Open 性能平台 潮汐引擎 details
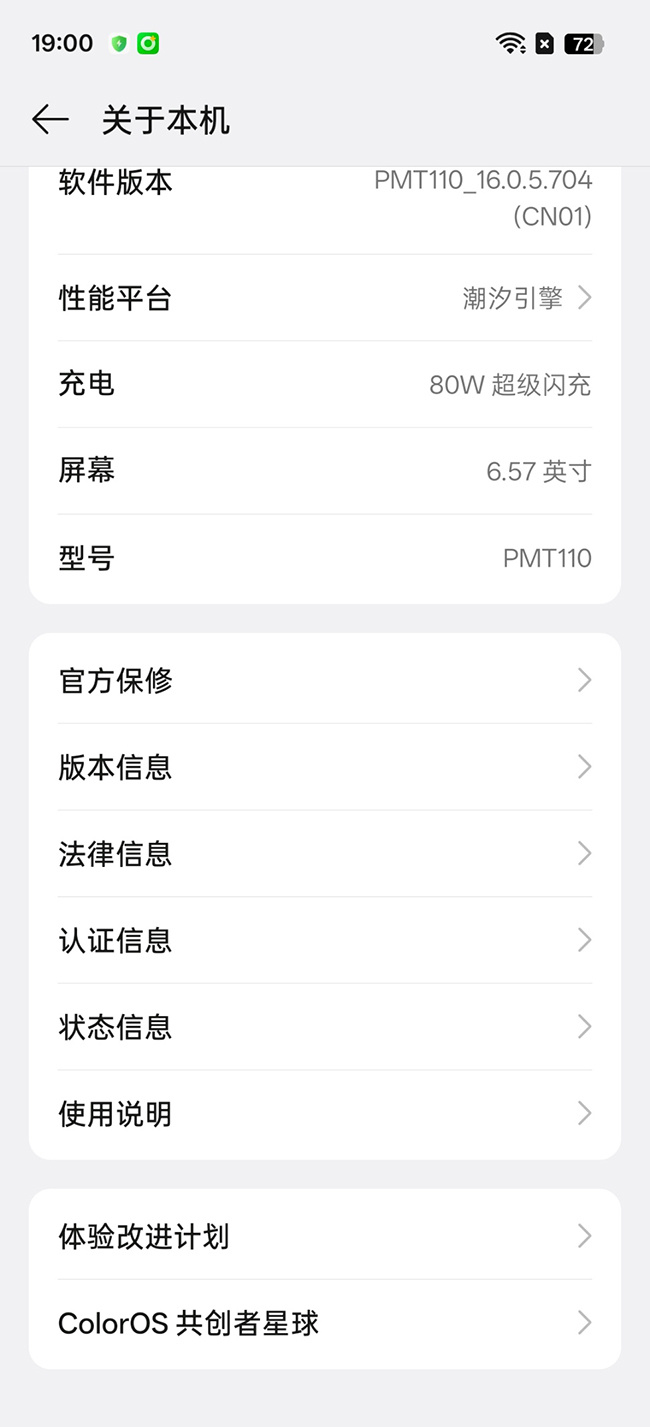Image resolution: width=650 pixels, height=1427 pixels. 325,298
